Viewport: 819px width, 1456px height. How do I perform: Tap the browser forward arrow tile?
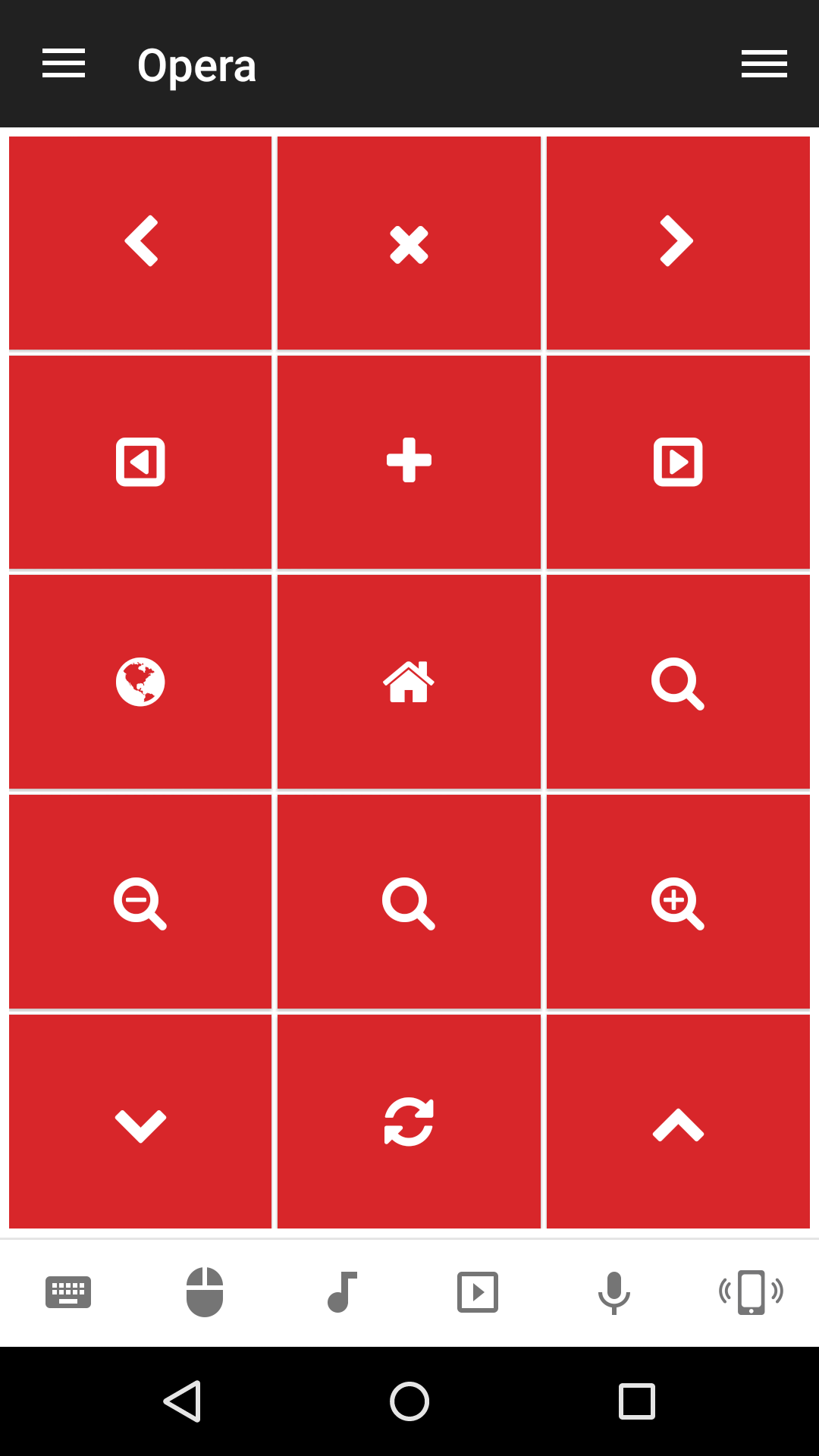[x=677, y=243]
